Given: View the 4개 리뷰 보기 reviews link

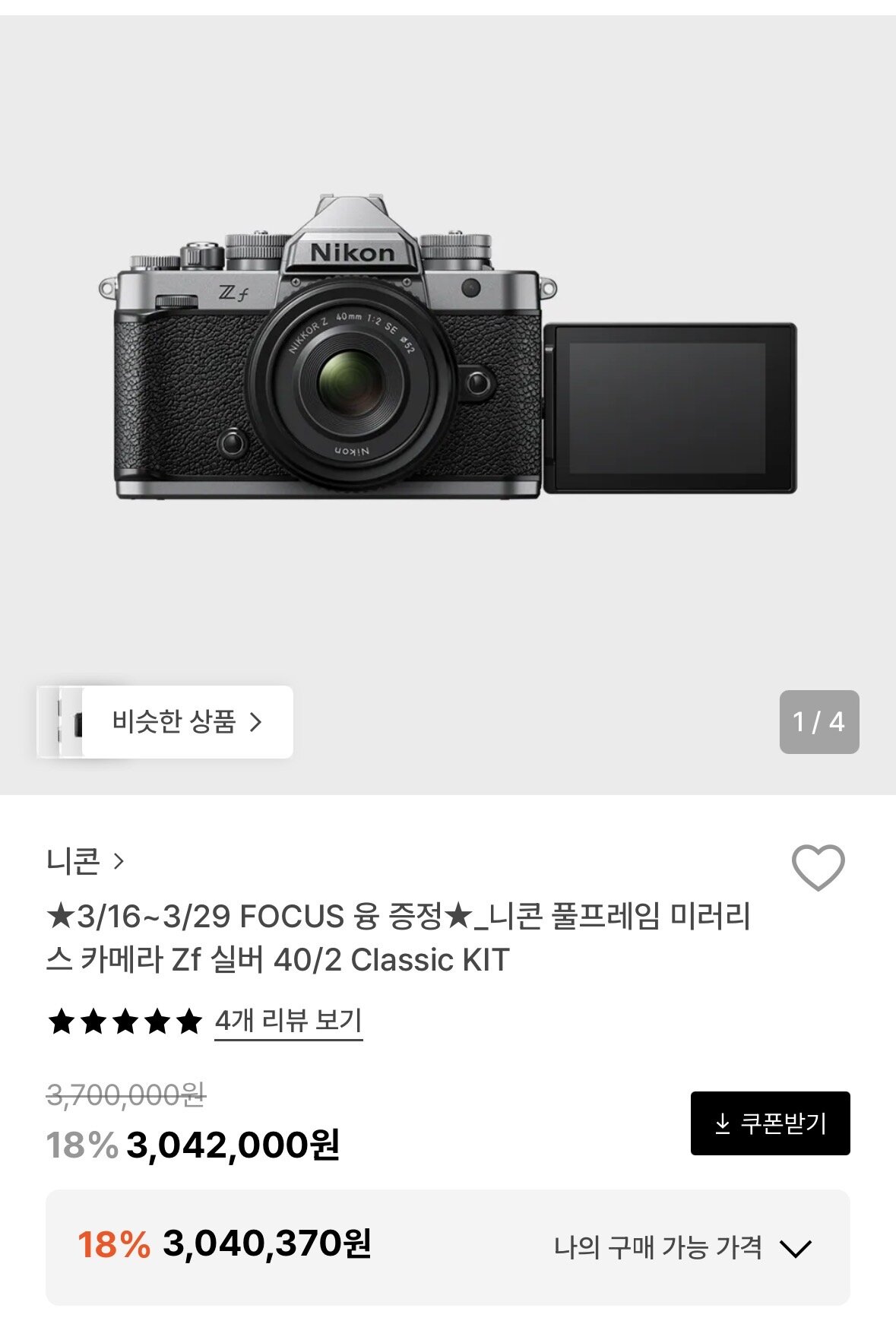Looking at the screenshot, I should (288, 1021).
